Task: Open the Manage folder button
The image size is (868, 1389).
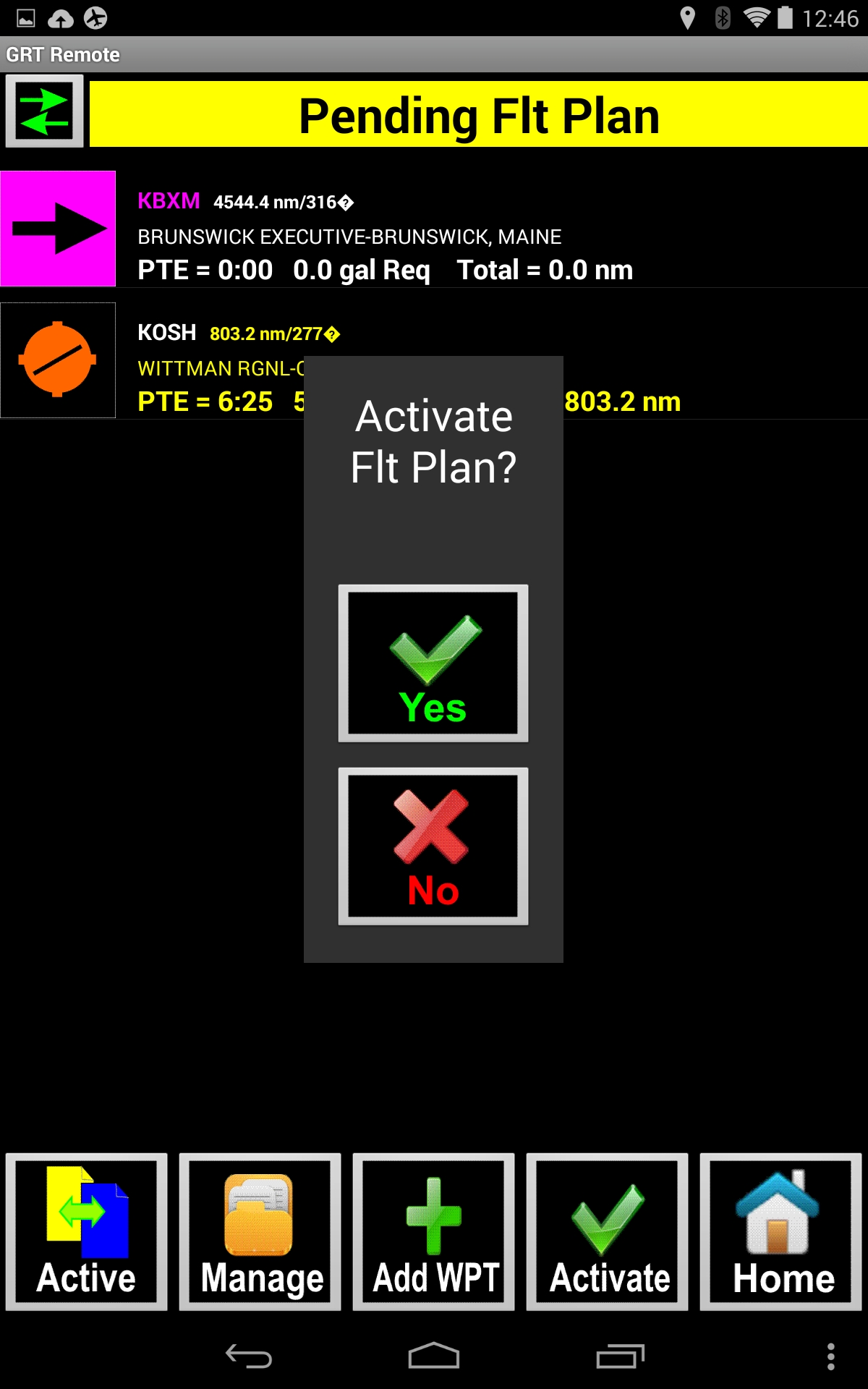Action: coord(260,1231)
